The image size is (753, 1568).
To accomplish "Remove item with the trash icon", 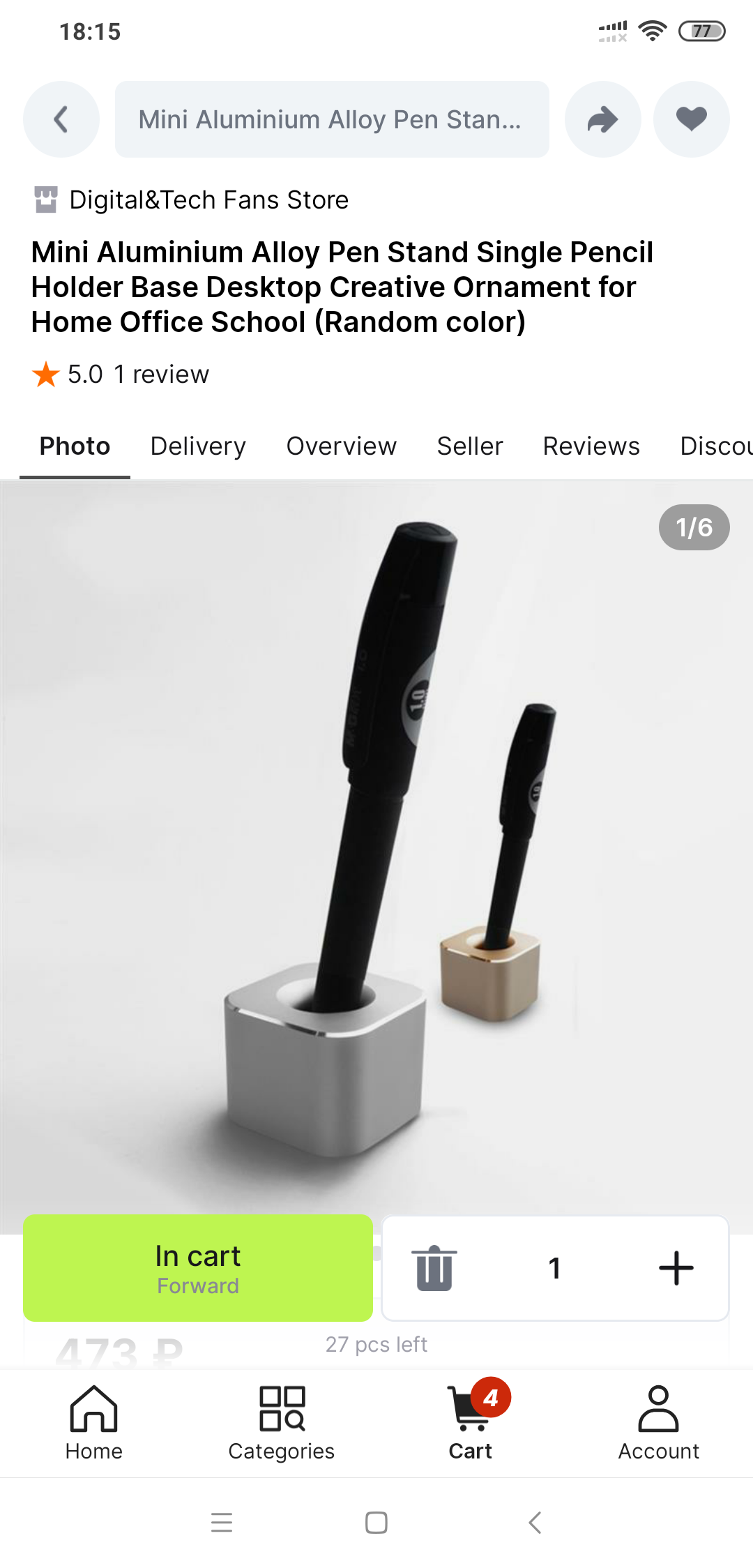I will (434, 1268).
